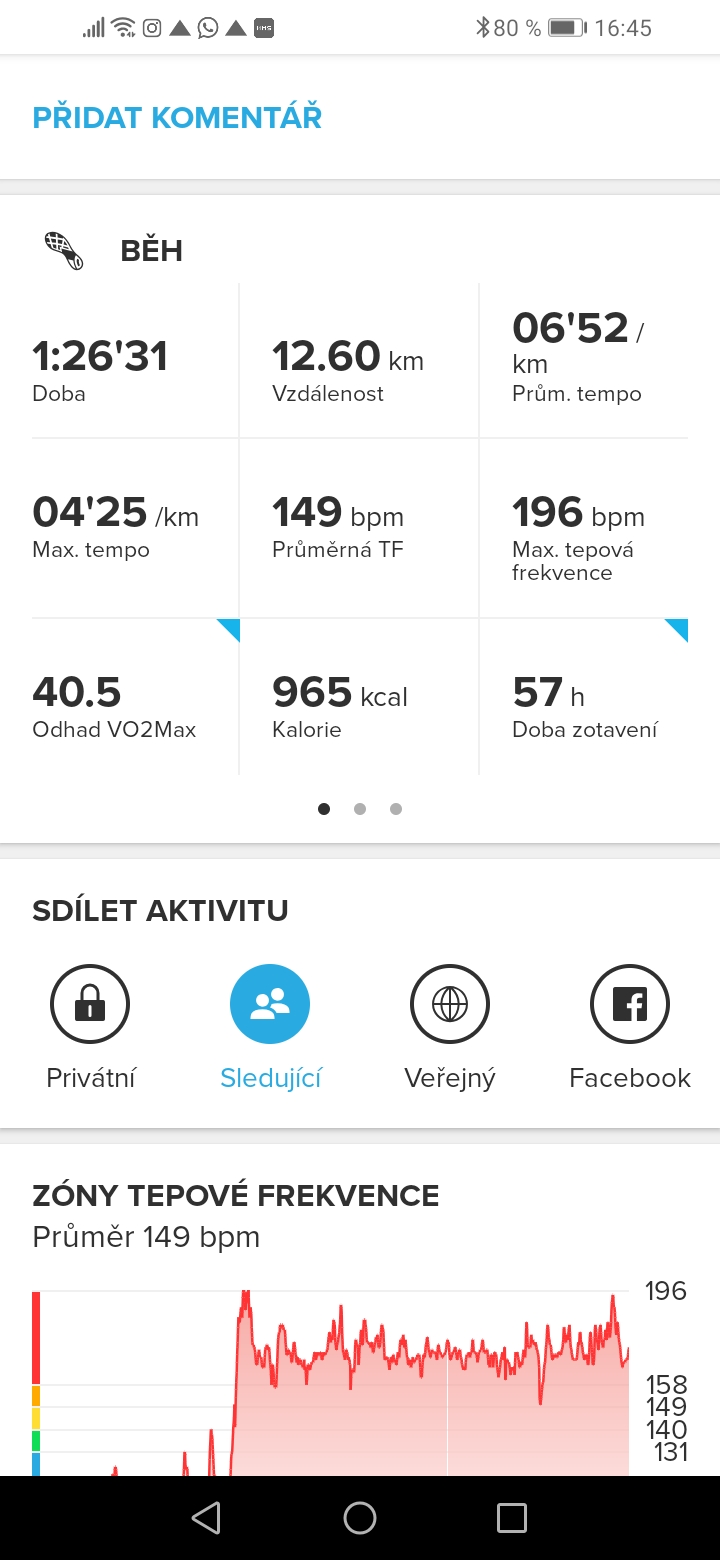Go to the home screen
Image resolution: width=720 pixels, height=1560 pixels.
[x=360, y=1518]
